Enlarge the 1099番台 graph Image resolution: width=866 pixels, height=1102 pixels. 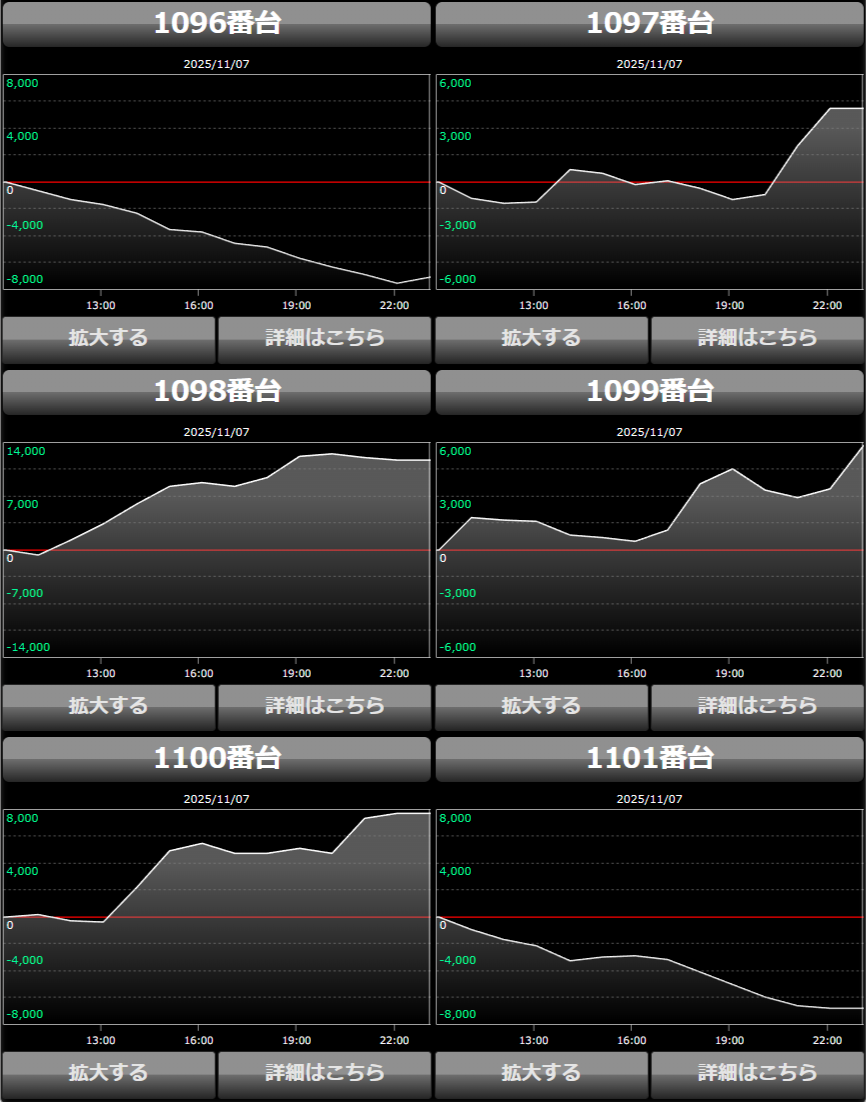[541, 707]
